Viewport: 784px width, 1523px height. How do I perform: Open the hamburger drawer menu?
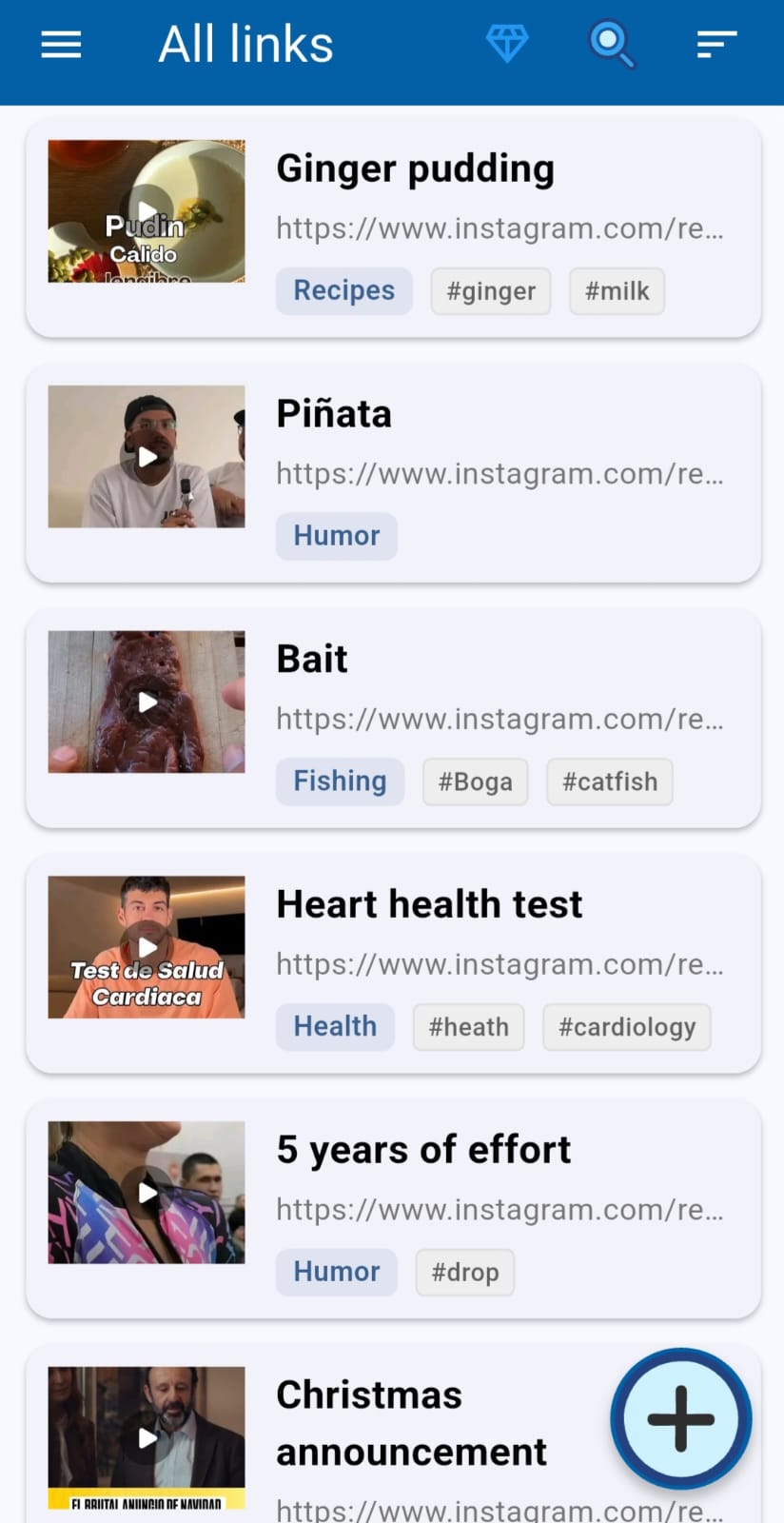[61, 45]
